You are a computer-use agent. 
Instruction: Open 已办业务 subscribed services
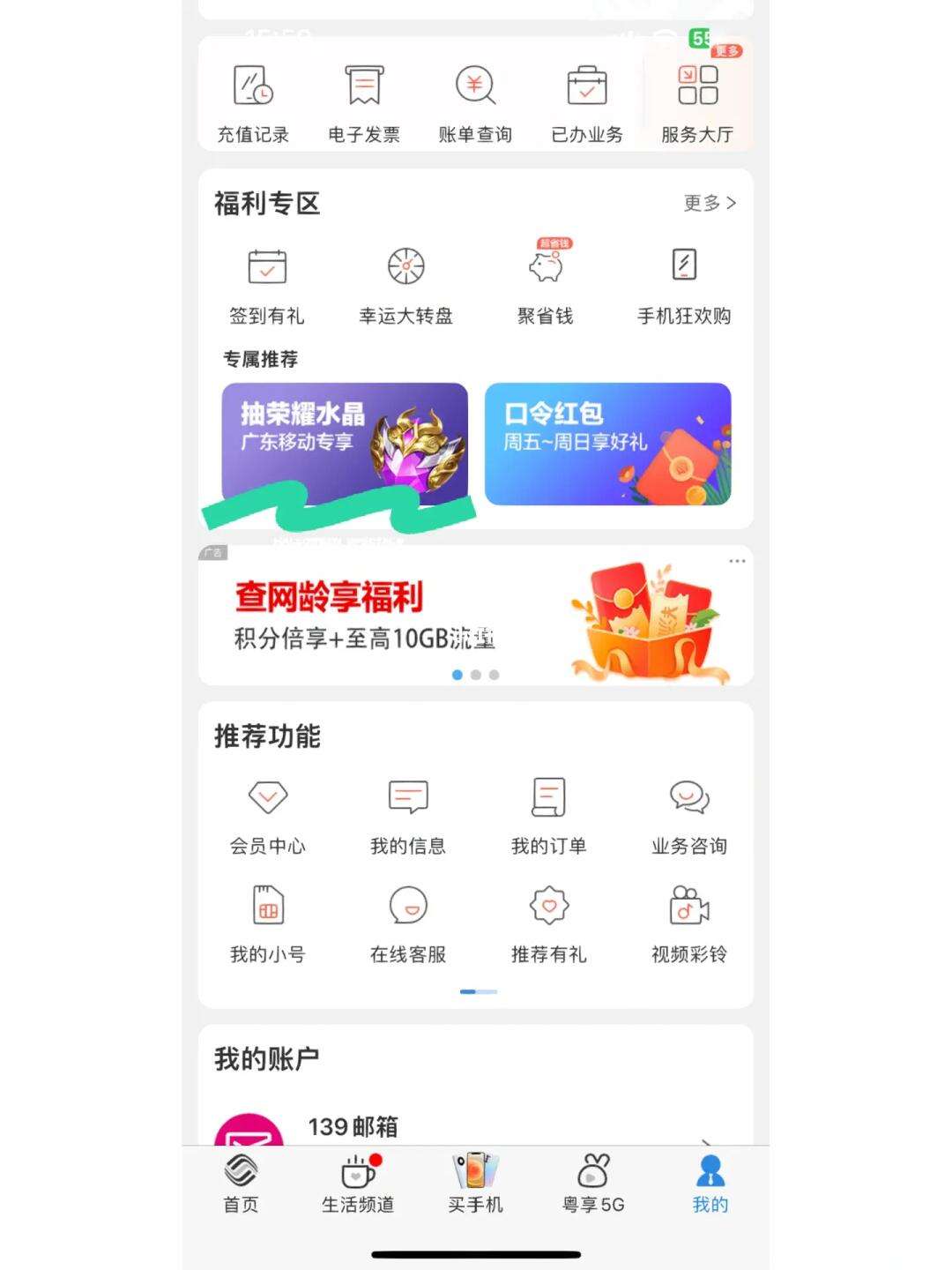[x=586, y=103]
